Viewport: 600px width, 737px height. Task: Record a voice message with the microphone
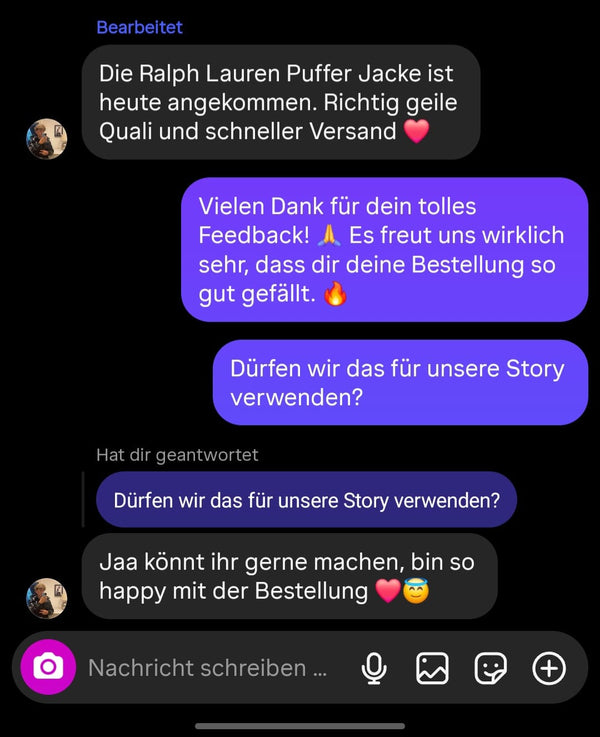374,668
